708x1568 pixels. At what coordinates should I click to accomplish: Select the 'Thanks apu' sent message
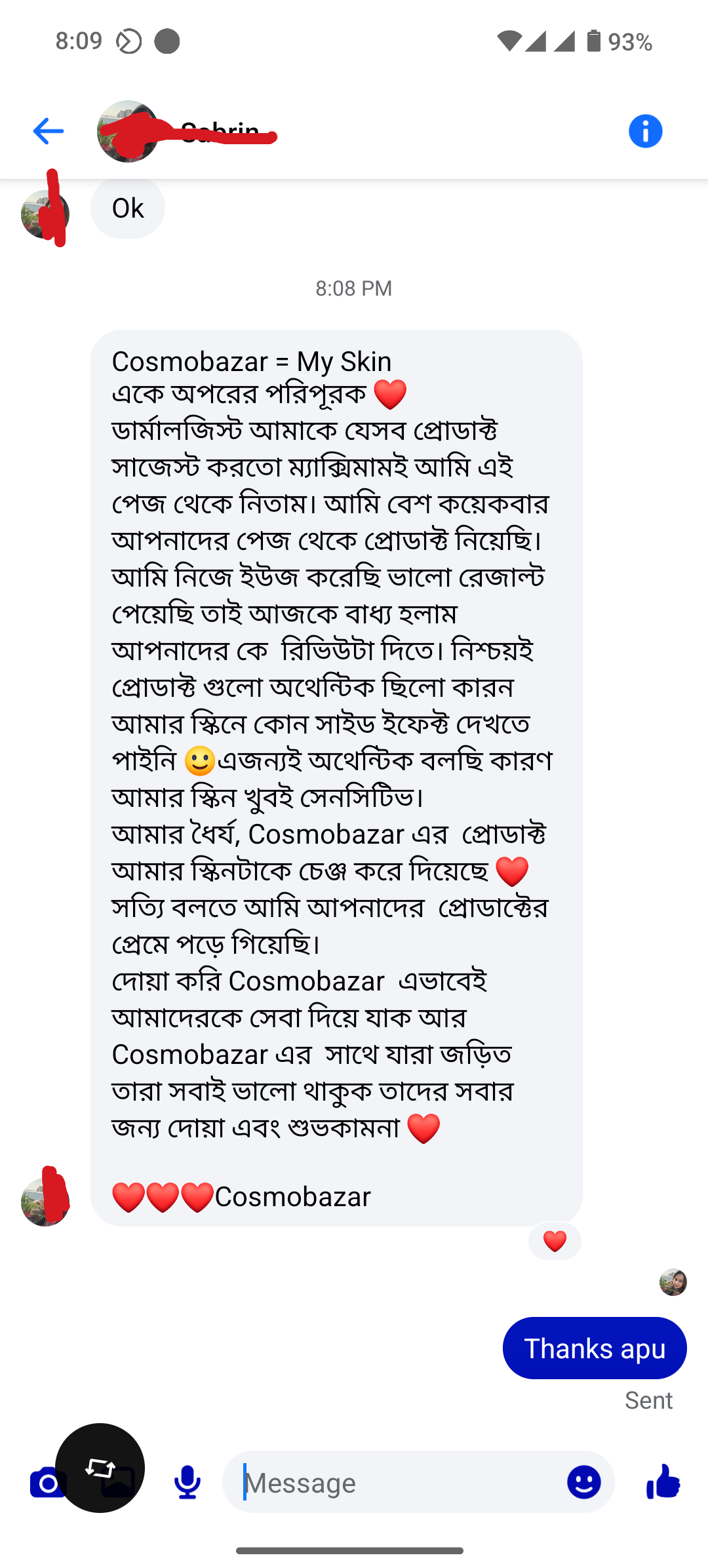click(x=594, y=1348)
